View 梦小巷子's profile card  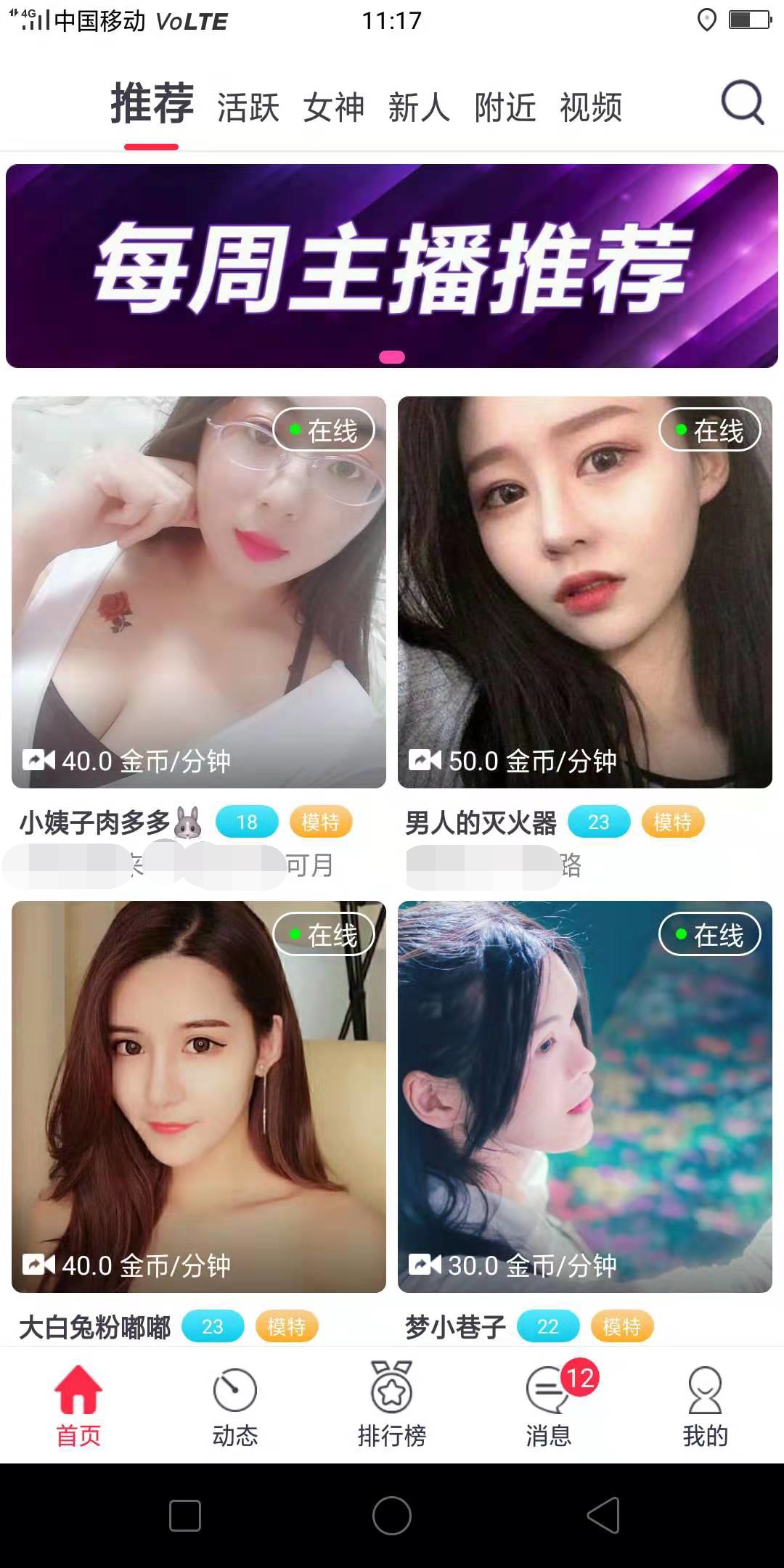tap(584, 1096)
